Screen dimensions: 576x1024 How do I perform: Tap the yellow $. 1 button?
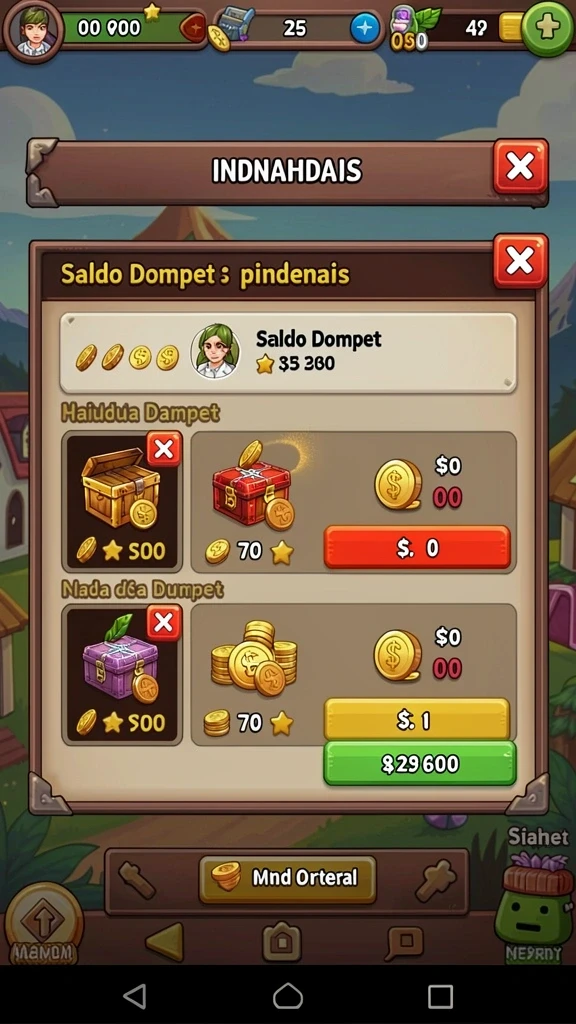click(417, 720)
